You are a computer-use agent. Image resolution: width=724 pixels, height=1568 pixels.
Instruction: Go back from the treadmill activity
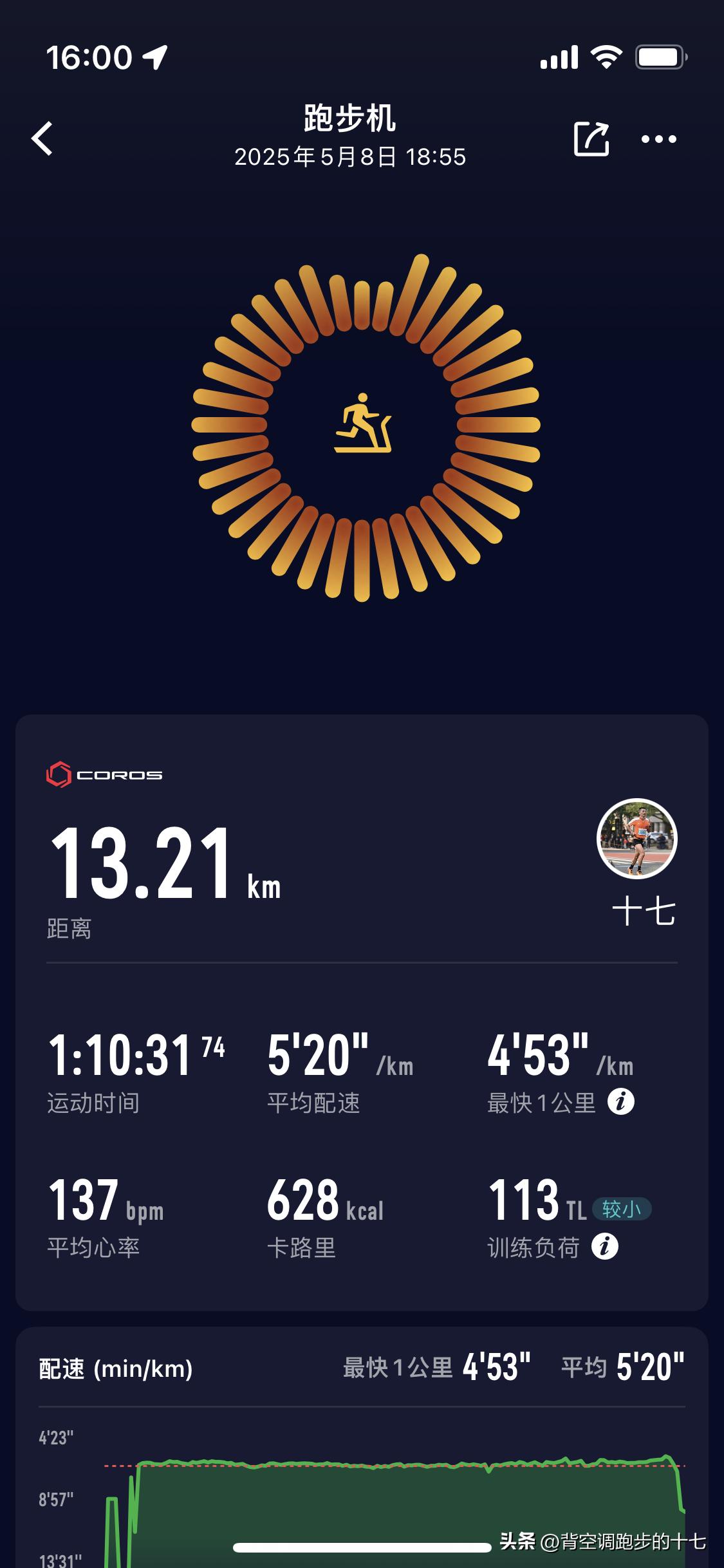point(42,138)
